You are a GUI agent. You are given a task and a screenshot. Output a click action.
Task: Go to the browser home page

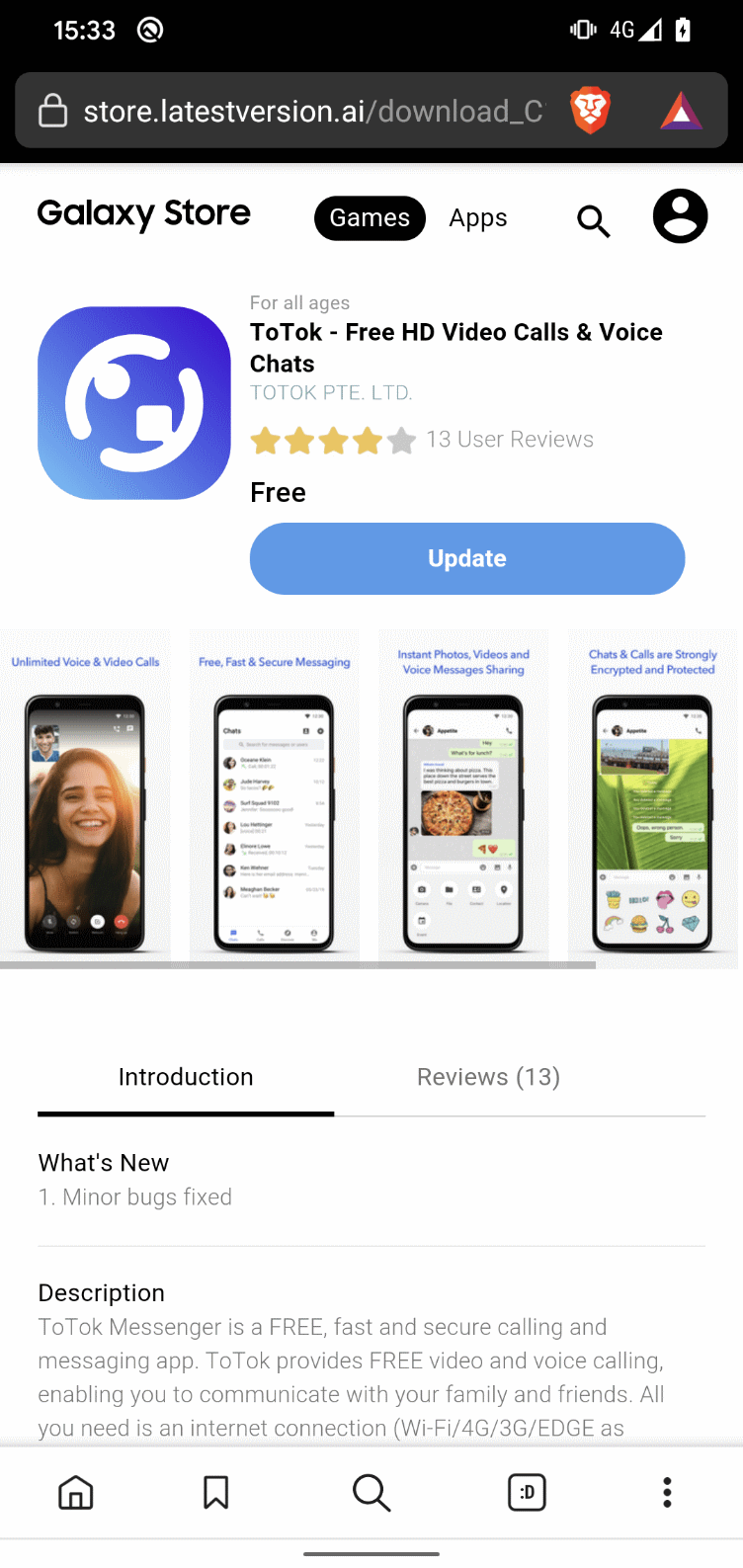point(76,1492)
